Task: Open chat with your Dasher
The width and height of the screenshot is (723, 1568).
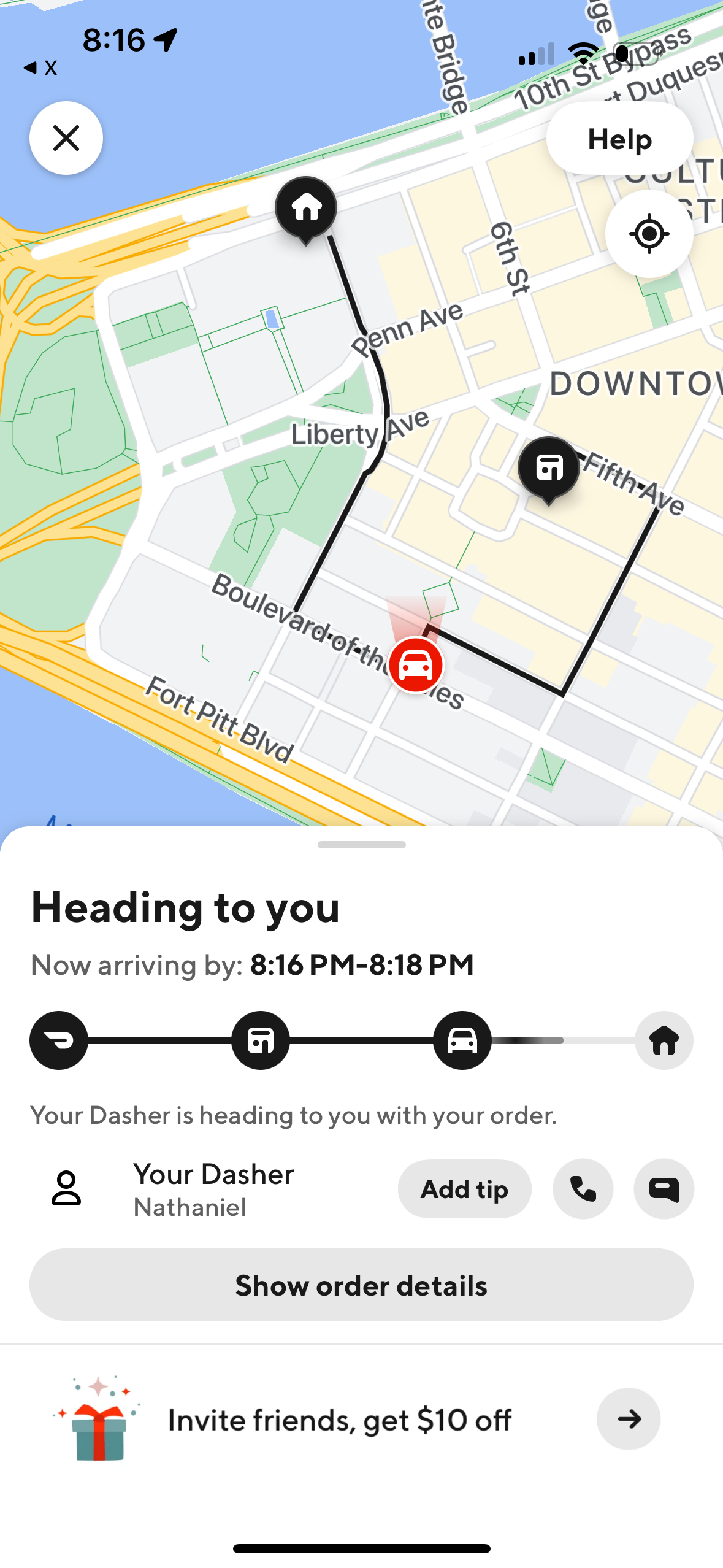Action: pyautogui.click(x=664, y=1189)
